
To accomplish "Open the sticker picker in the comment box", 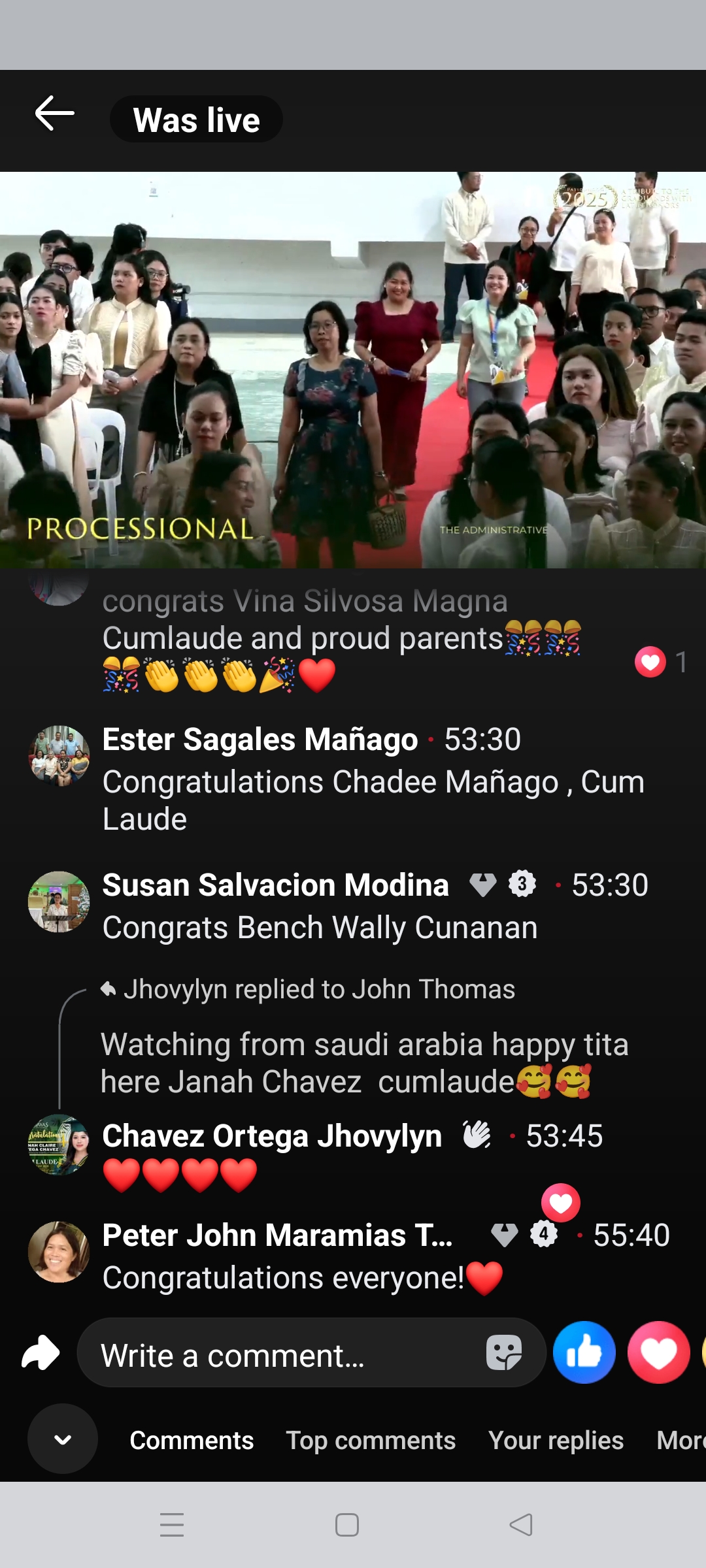I will (x=504, y=1352).
